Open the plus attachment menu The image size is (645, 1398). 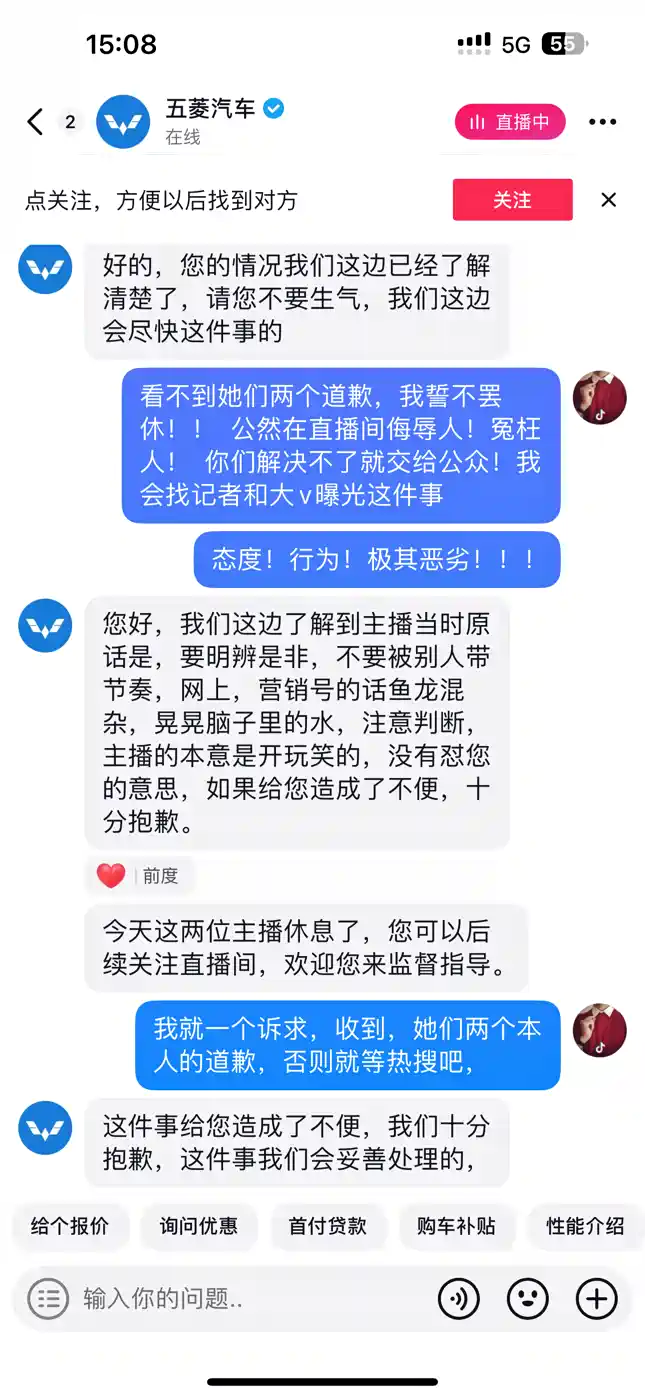click(597, 1299)
